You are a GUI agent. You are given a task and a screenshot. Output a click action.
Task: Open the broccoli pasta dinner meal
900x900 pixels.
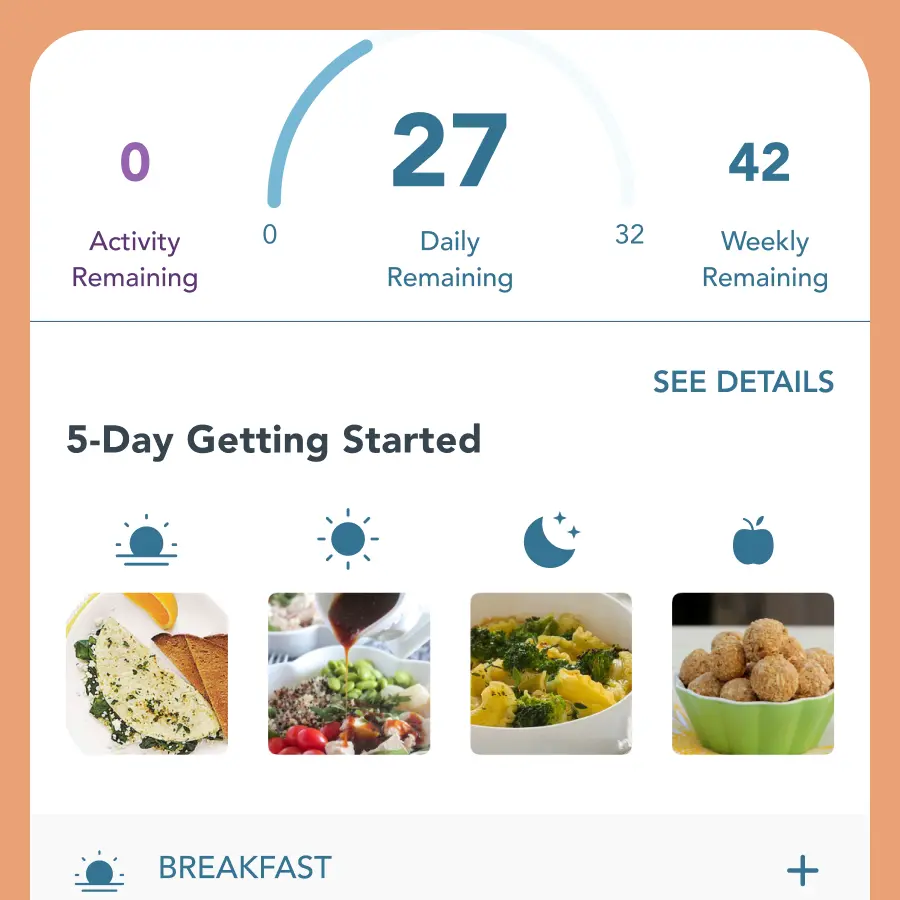point(551,673)
